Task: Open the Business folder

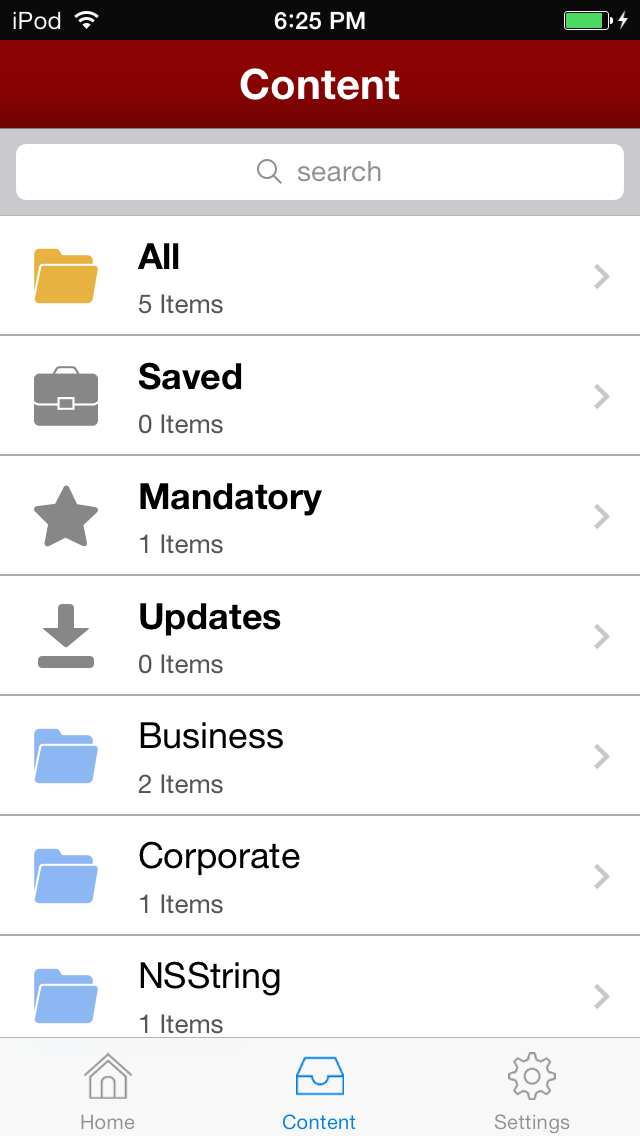Action: click(320, 756)
